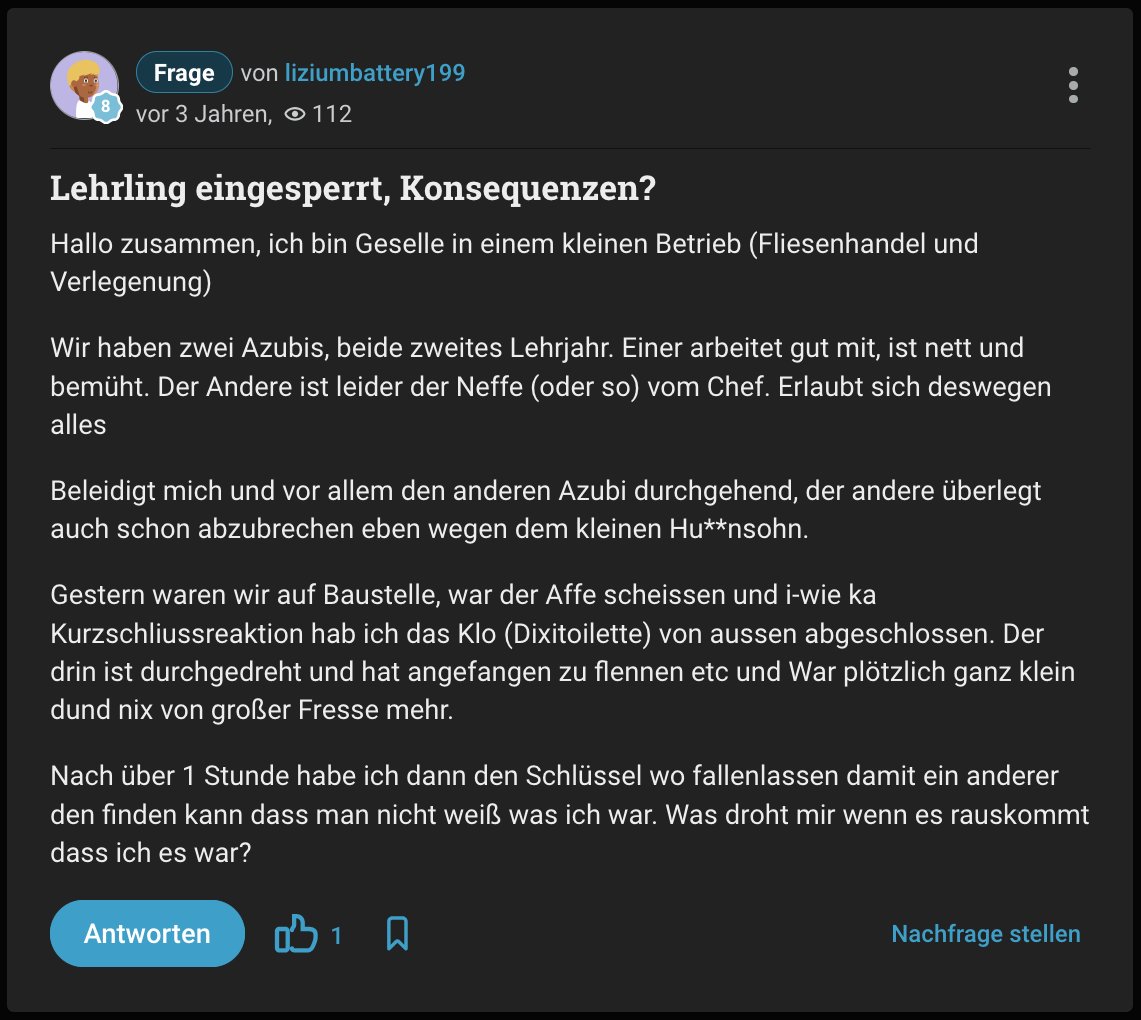Open liziumbattery199's profile link
Viewport: 1141px width, 1020px height.
(376, 73)
